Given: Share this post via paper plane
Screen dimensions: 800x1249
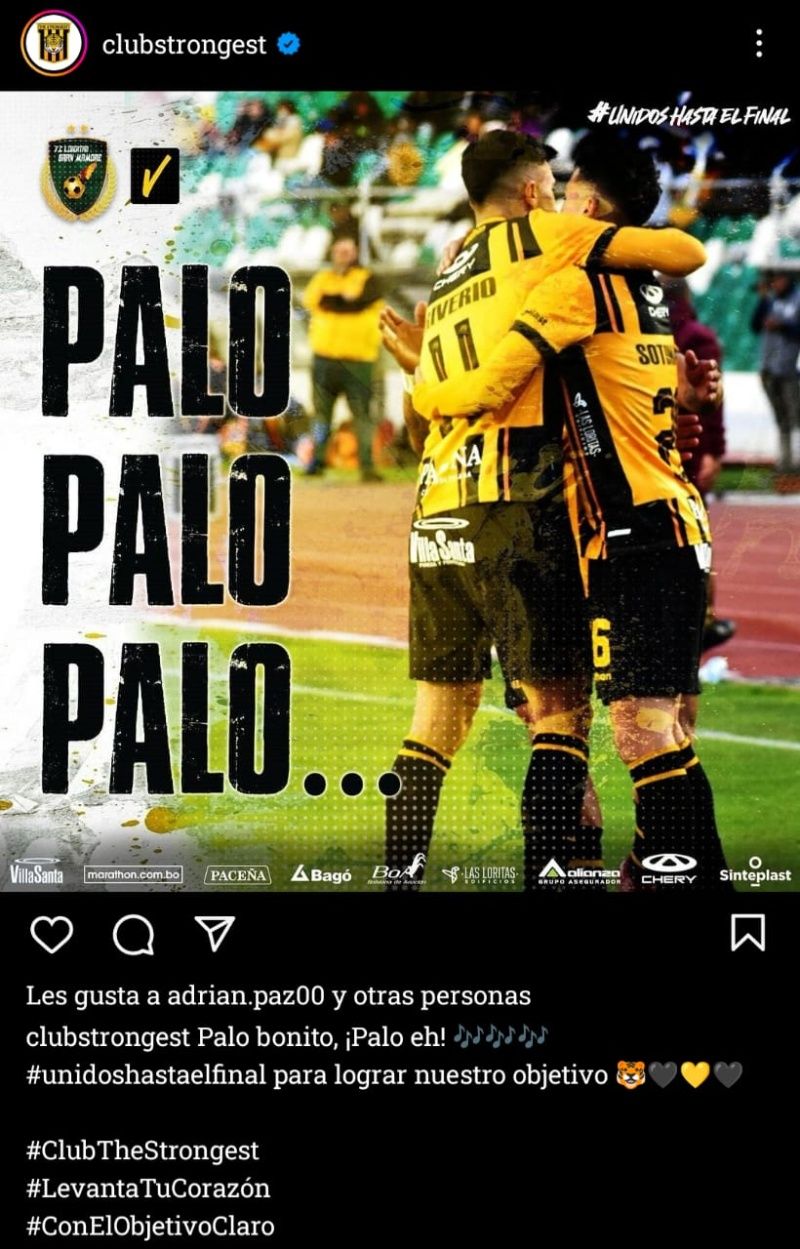Looking at the screenshot, I should pos(214,933).
